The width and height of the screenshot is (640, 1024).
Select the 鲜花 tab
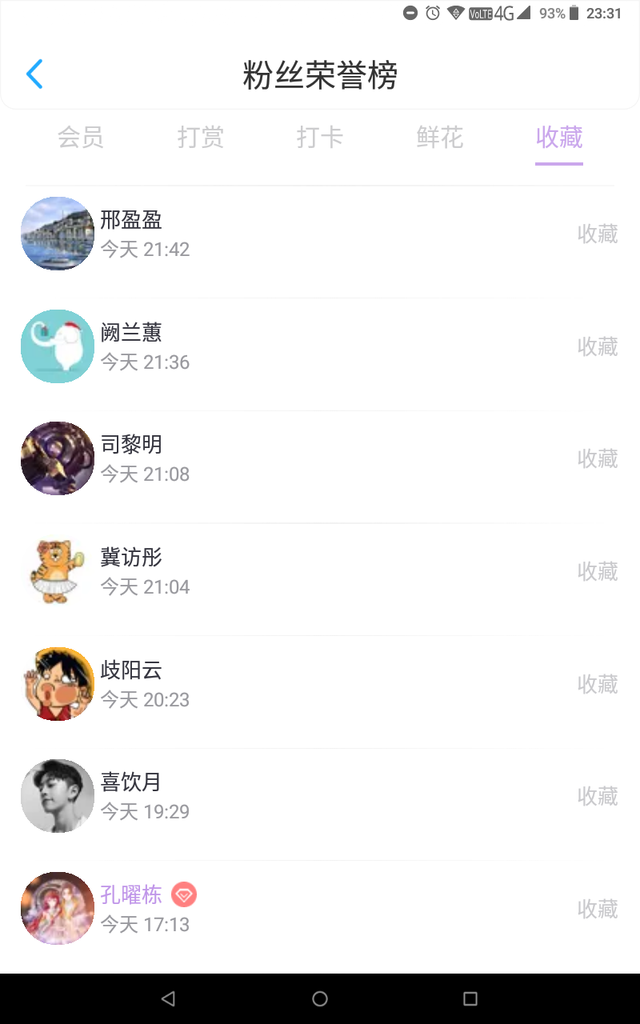(440, 137)
